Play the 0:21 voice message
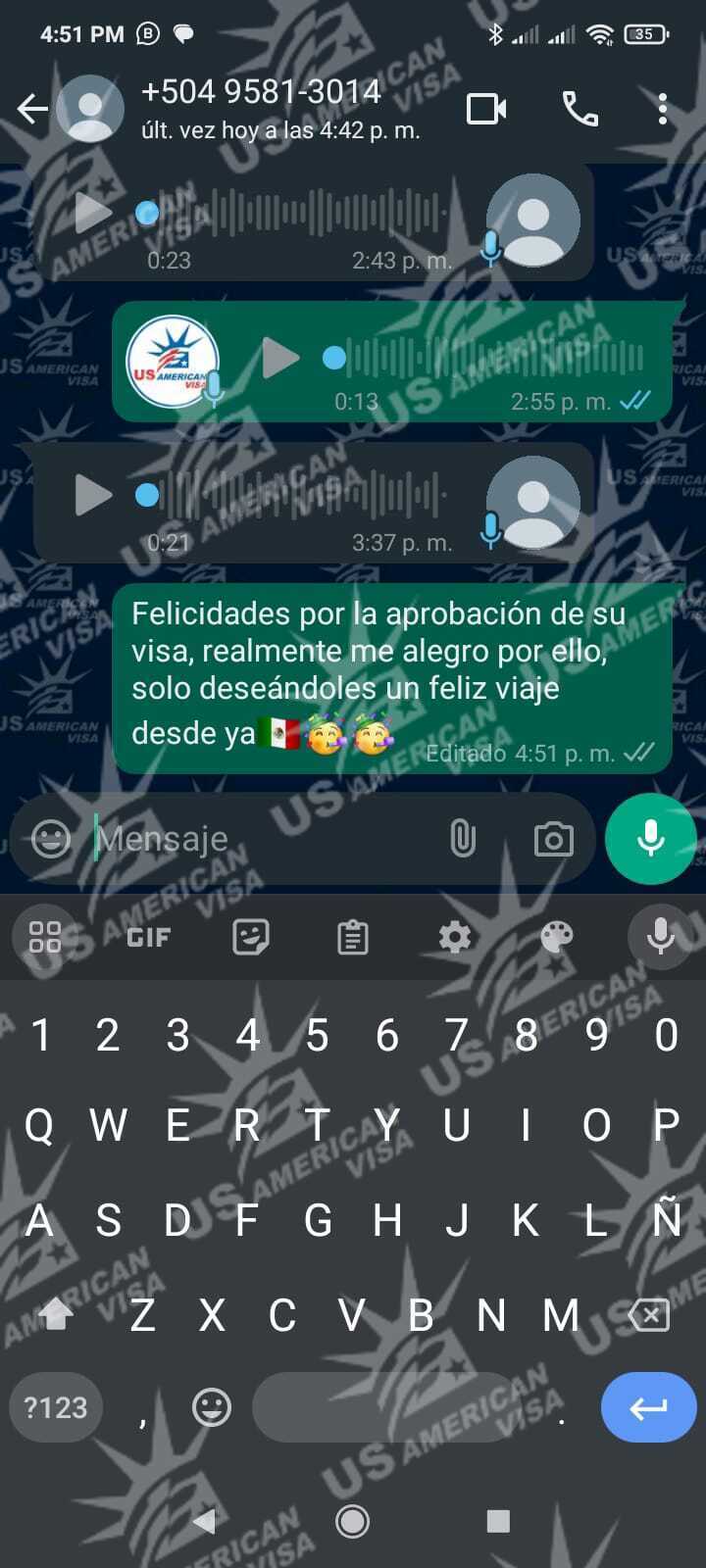 93,495
